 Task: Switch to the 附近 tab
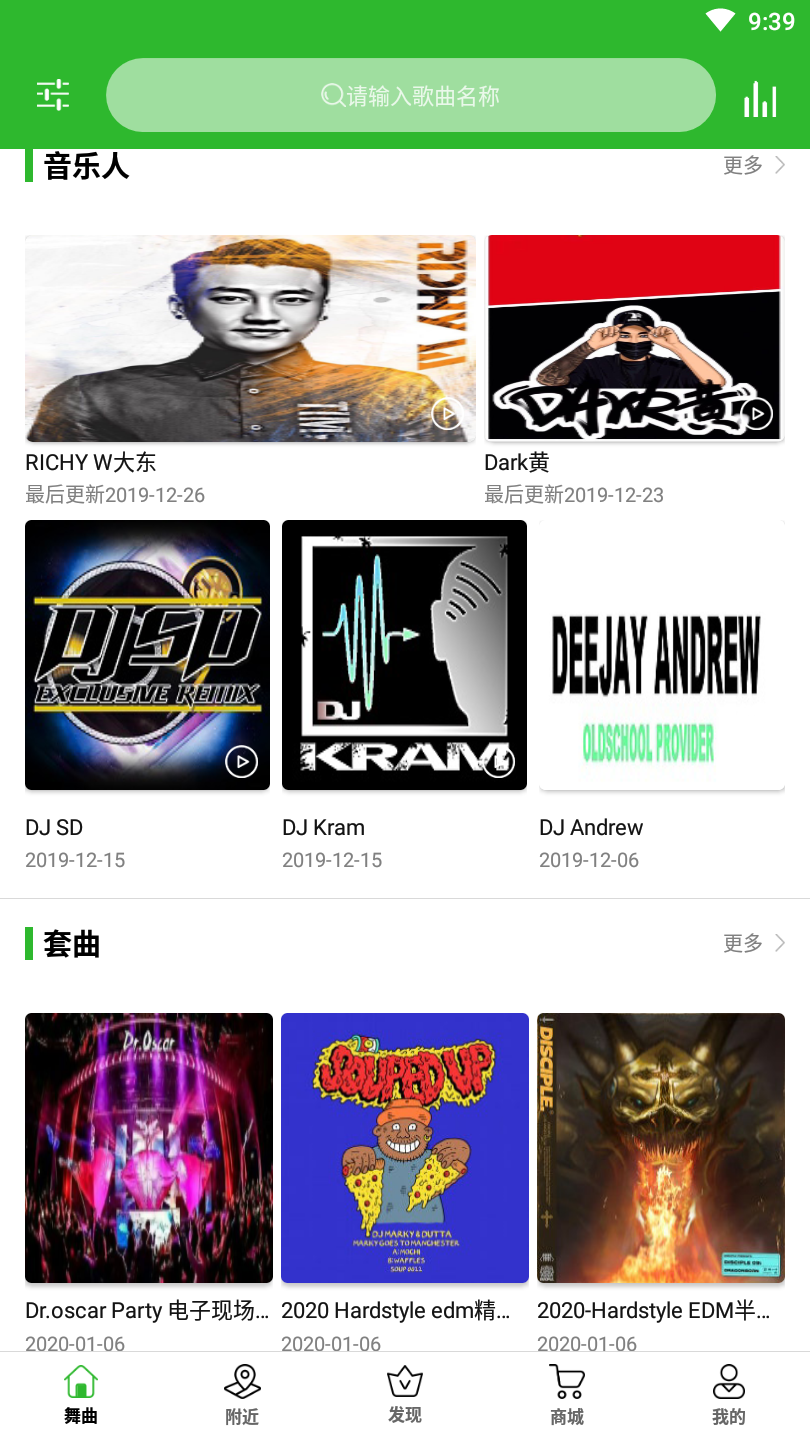(242, 1395)
